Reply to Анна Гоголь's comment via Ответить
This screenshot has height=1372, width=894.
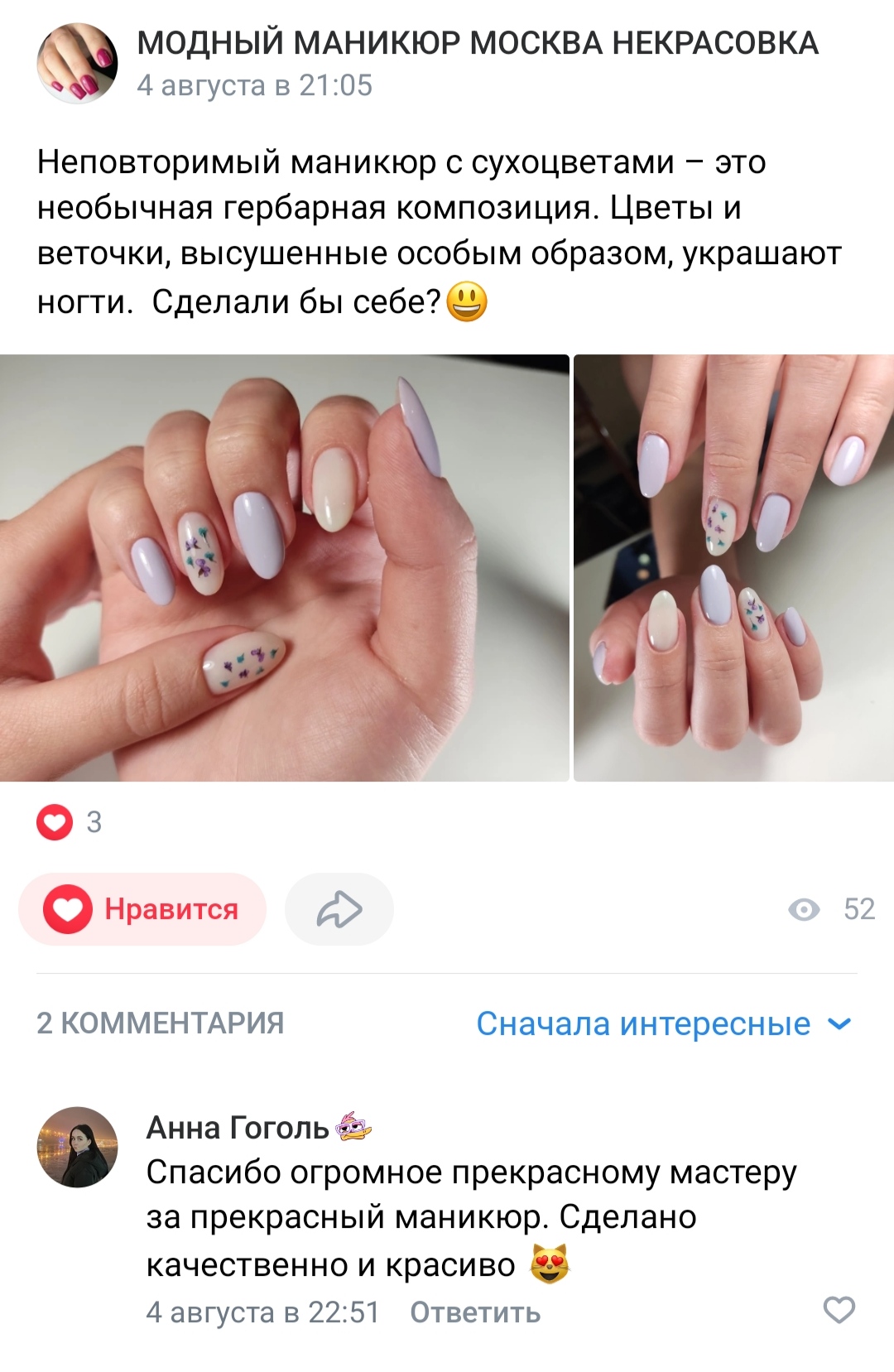point(475,1312)
